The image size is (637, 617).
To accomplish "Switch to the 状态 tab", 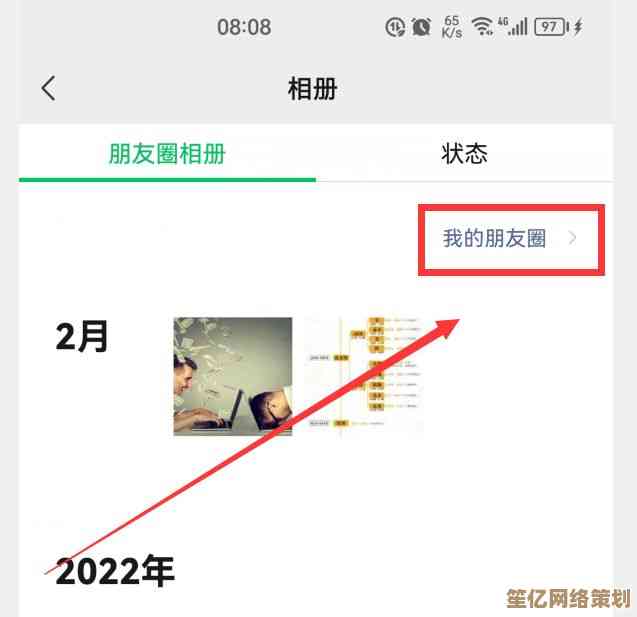I will (x=464, y=153).
